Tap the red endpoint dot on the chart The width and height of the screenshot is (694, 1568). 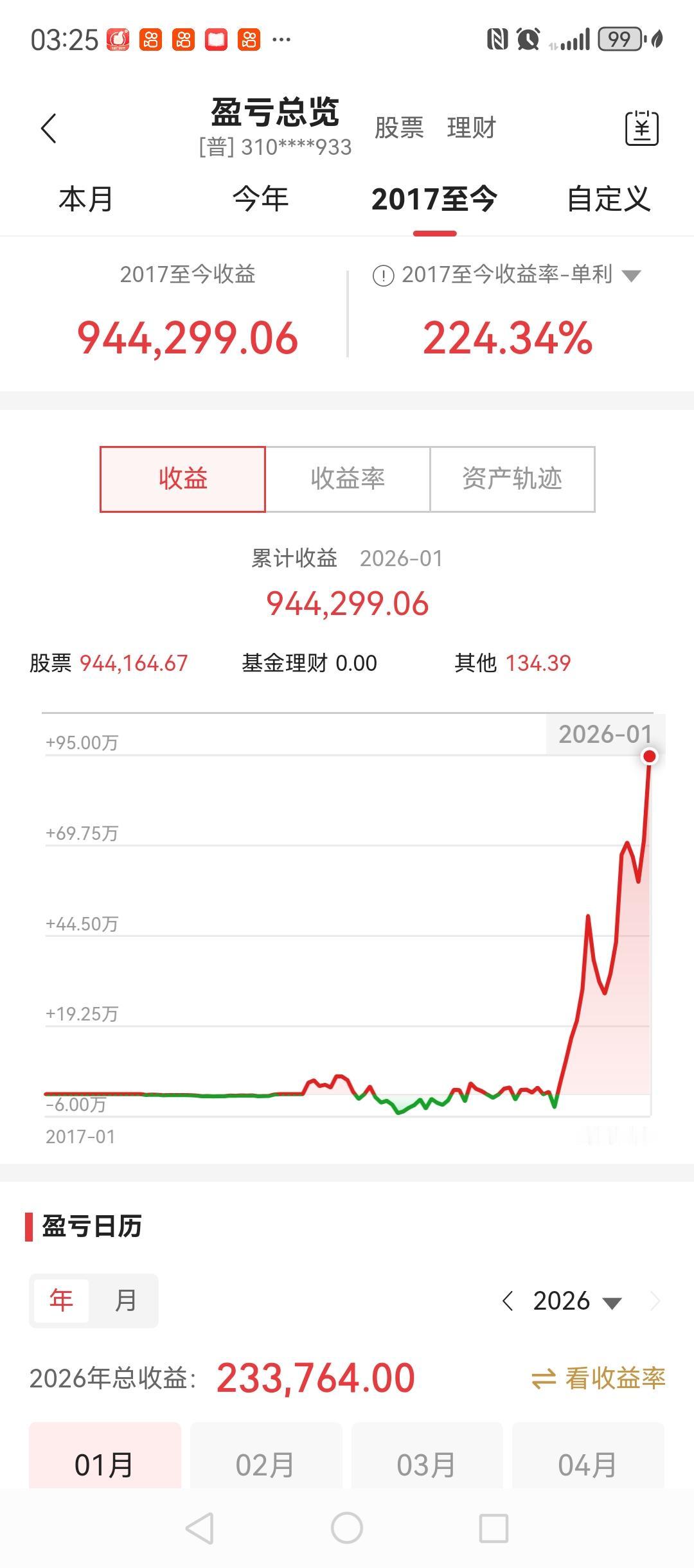(x=649, y=756)
